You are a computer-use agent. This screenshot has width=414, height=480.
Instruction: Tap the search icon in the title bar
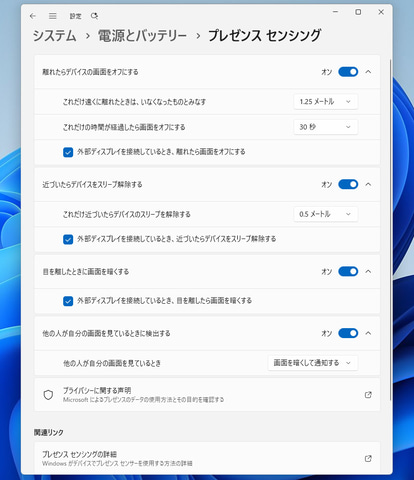94,16
